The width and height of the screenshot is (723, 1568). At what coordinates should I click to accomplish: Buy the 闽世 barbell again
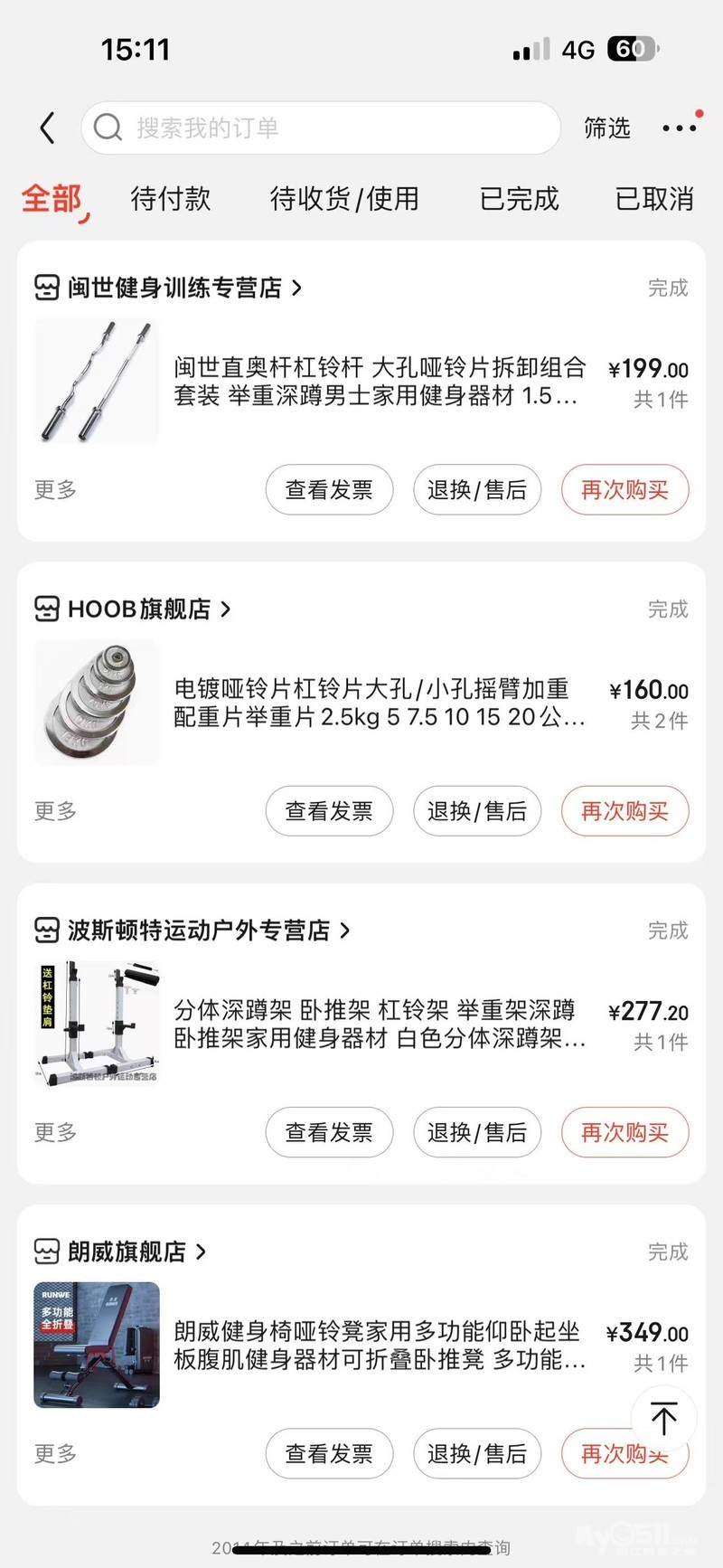coord(624,490)
